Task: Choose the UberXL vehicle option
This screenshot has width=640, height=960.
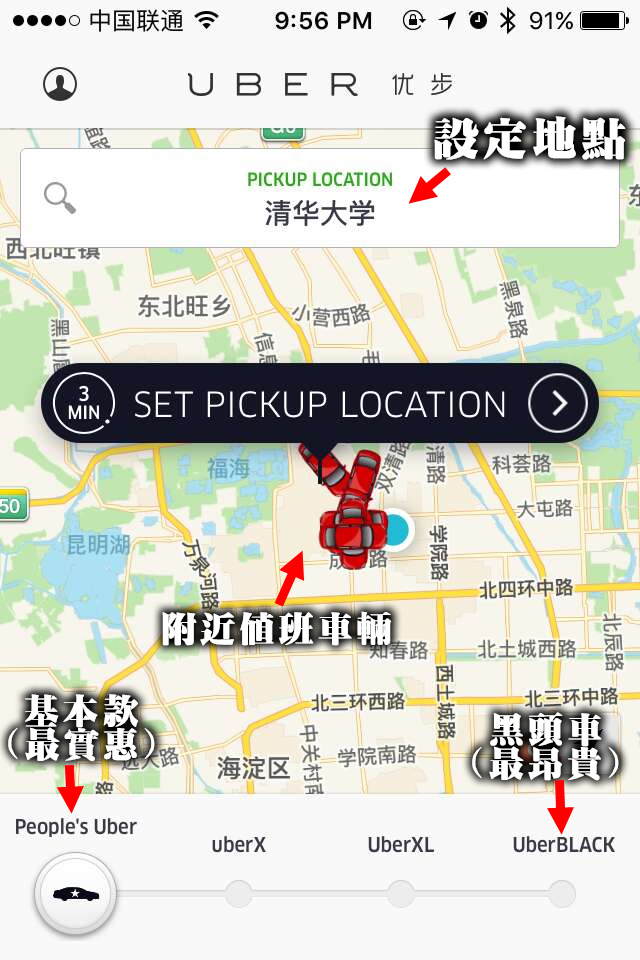Action: pyautogui.click(x=400, y=892)
